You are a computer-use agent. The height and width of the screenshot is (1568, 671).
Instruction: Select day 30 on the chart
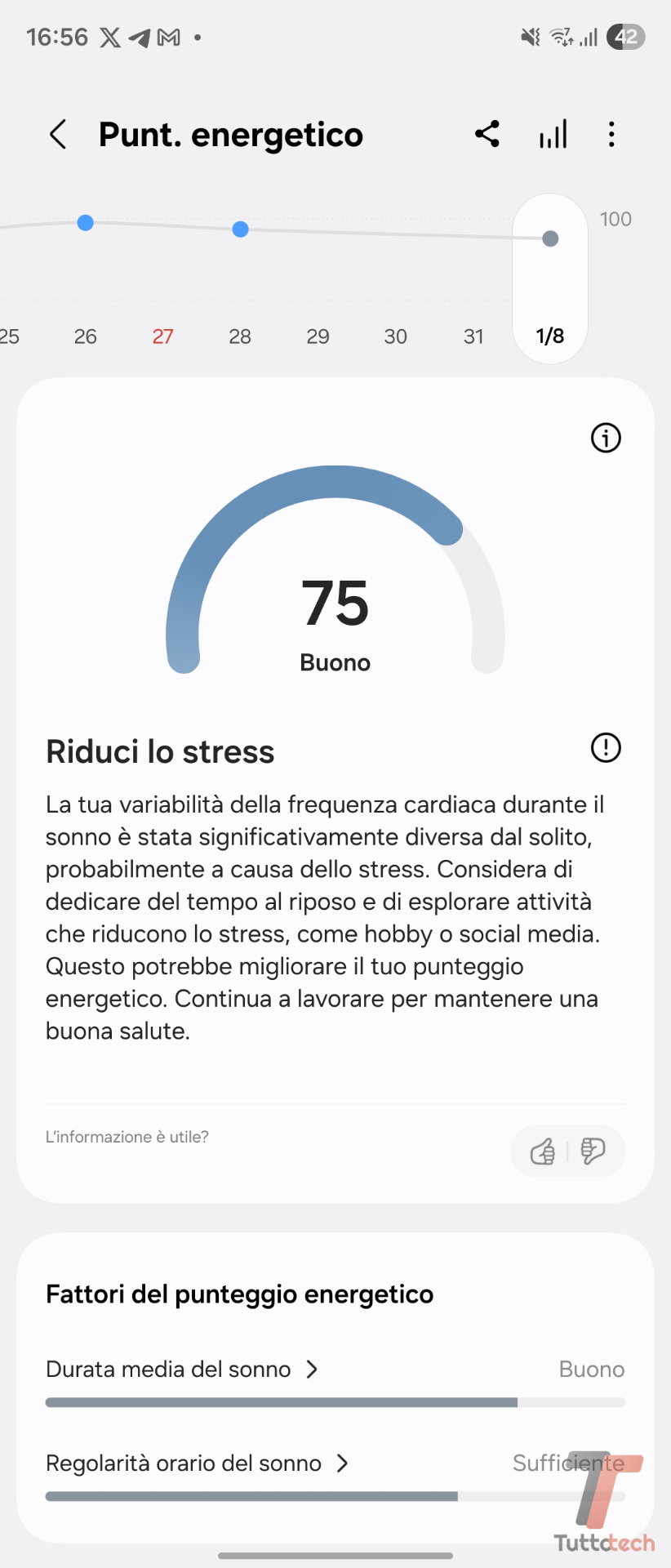coord(396,336)
